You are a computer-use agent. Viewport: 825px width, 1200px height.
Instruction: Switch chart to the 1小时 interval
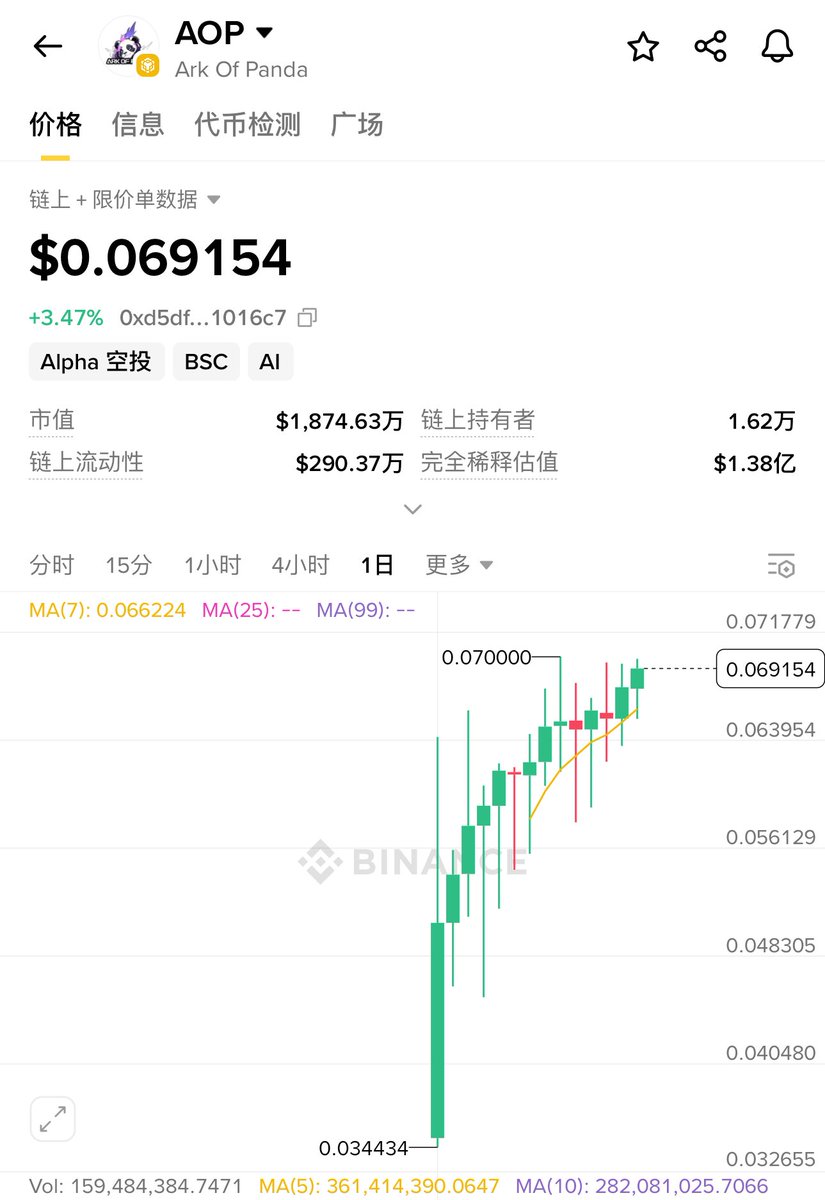tap(212, 565)
